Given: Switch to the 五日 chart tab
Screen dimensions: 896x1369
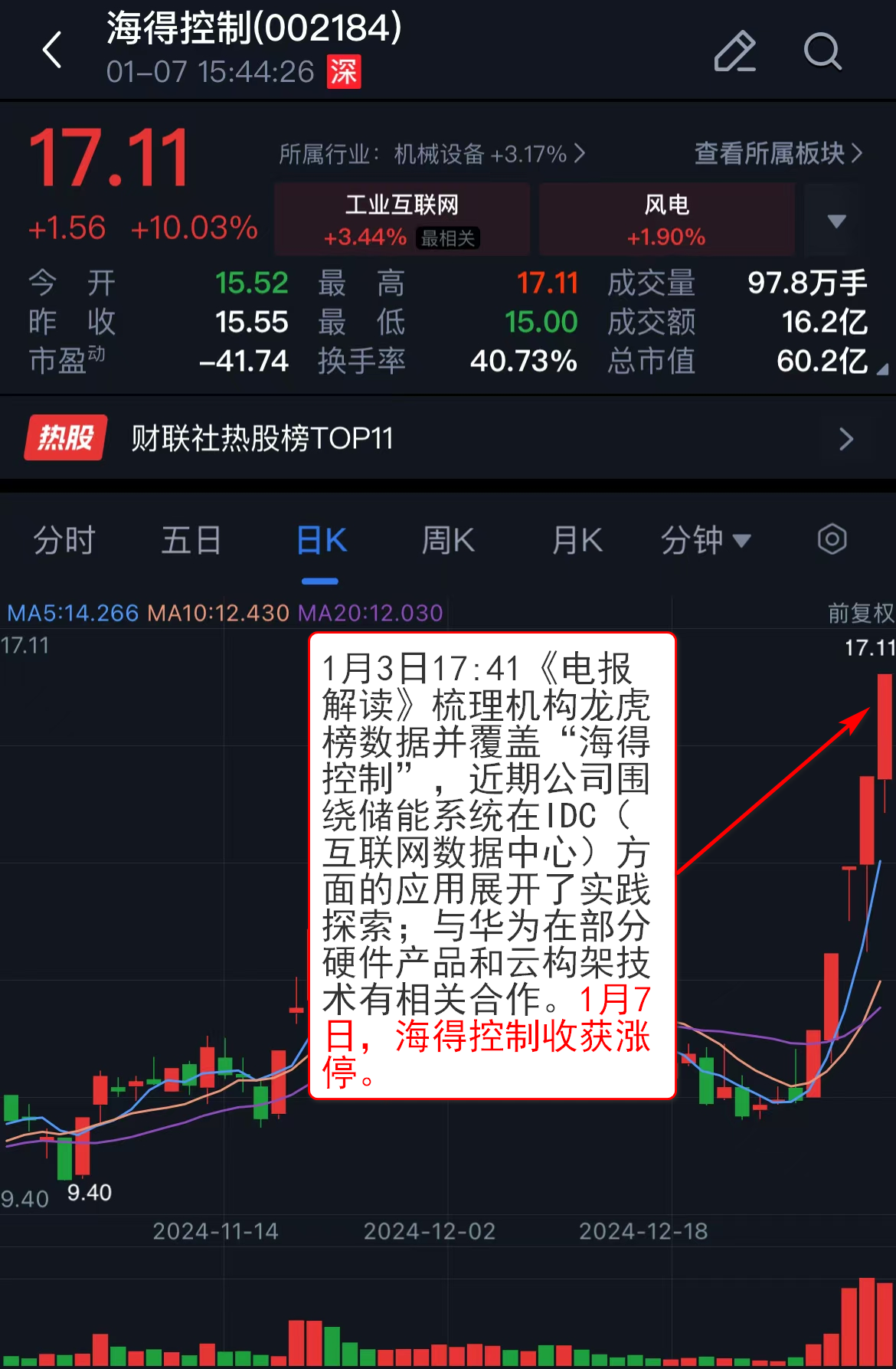Looking at the screenshot, I should pyautogui.click(x=191, y=540).
